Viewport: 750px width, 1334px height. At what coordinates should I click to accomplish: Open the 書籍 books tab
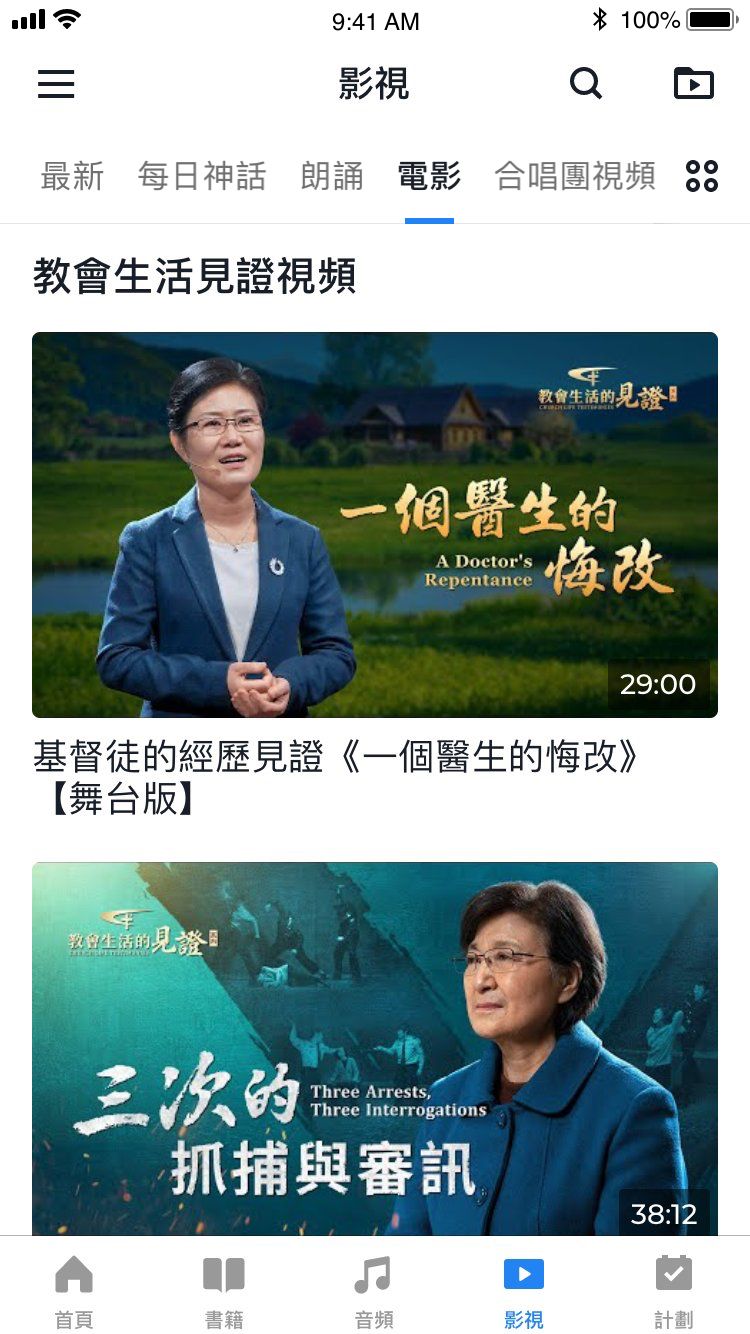point(224,1292)
